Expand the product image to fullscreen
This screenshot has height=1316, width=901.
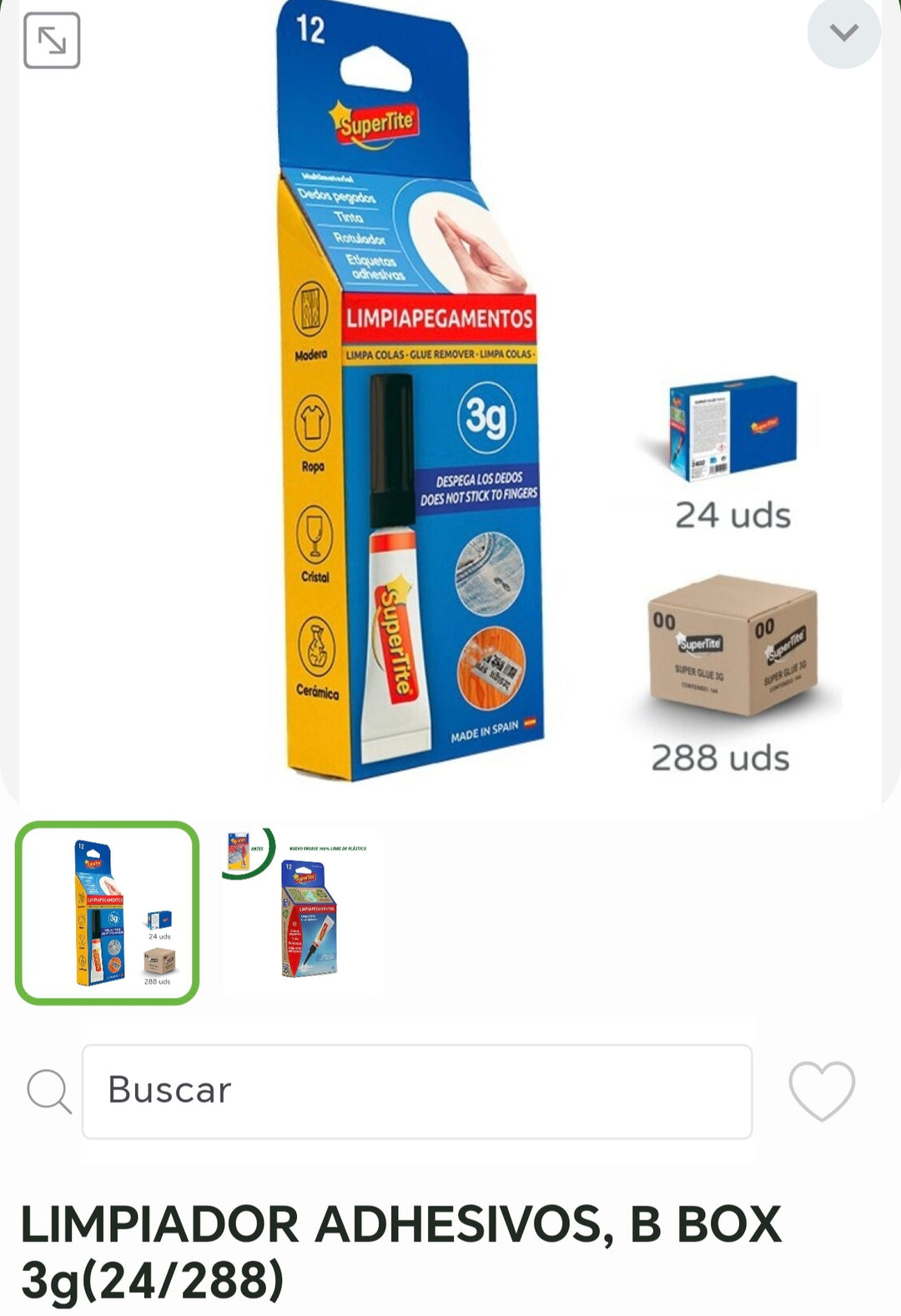click(52, 41)
